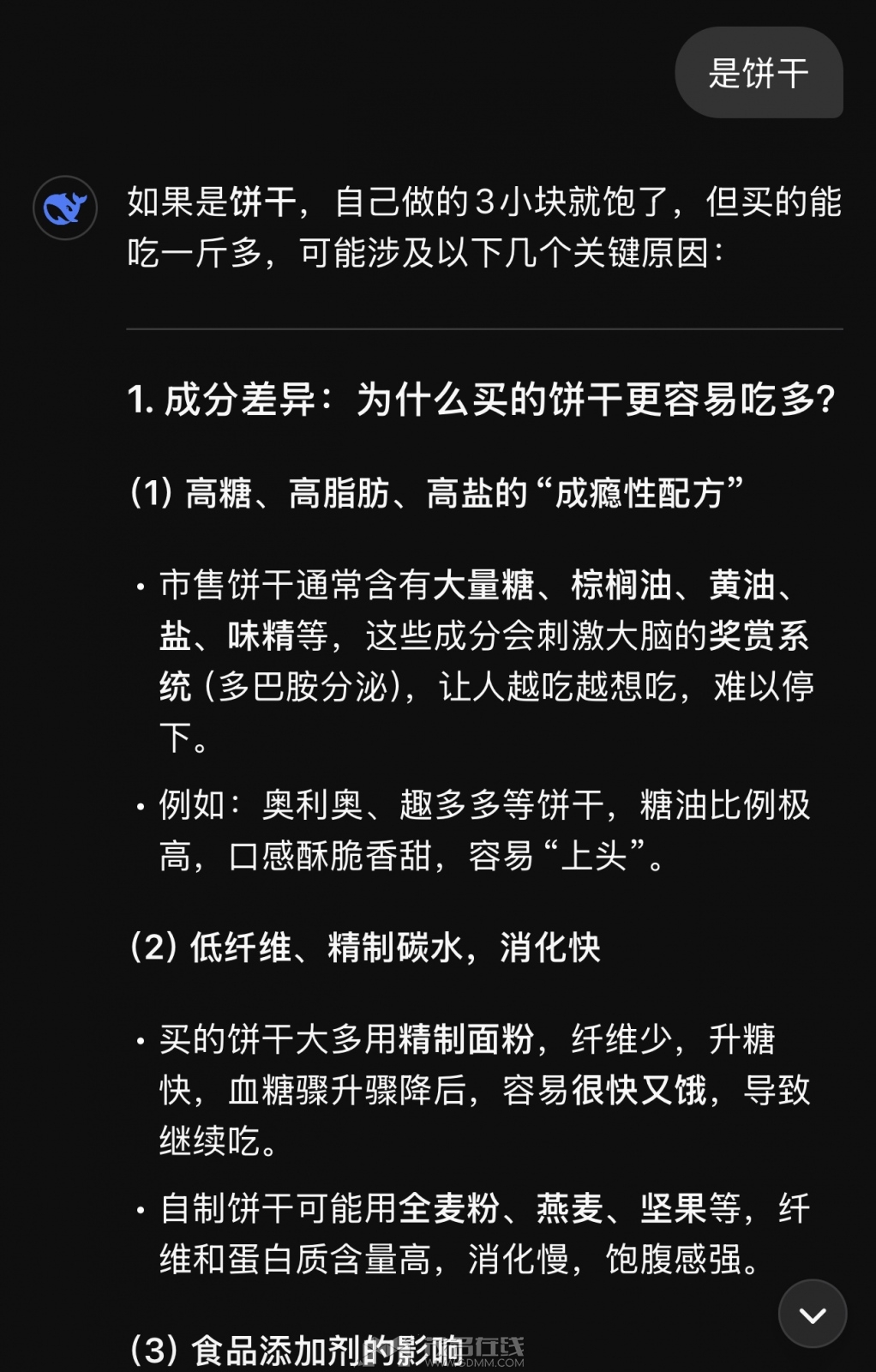
Task: Tap the scroll-to-bottom arrow button
Action: [812, 1314]
